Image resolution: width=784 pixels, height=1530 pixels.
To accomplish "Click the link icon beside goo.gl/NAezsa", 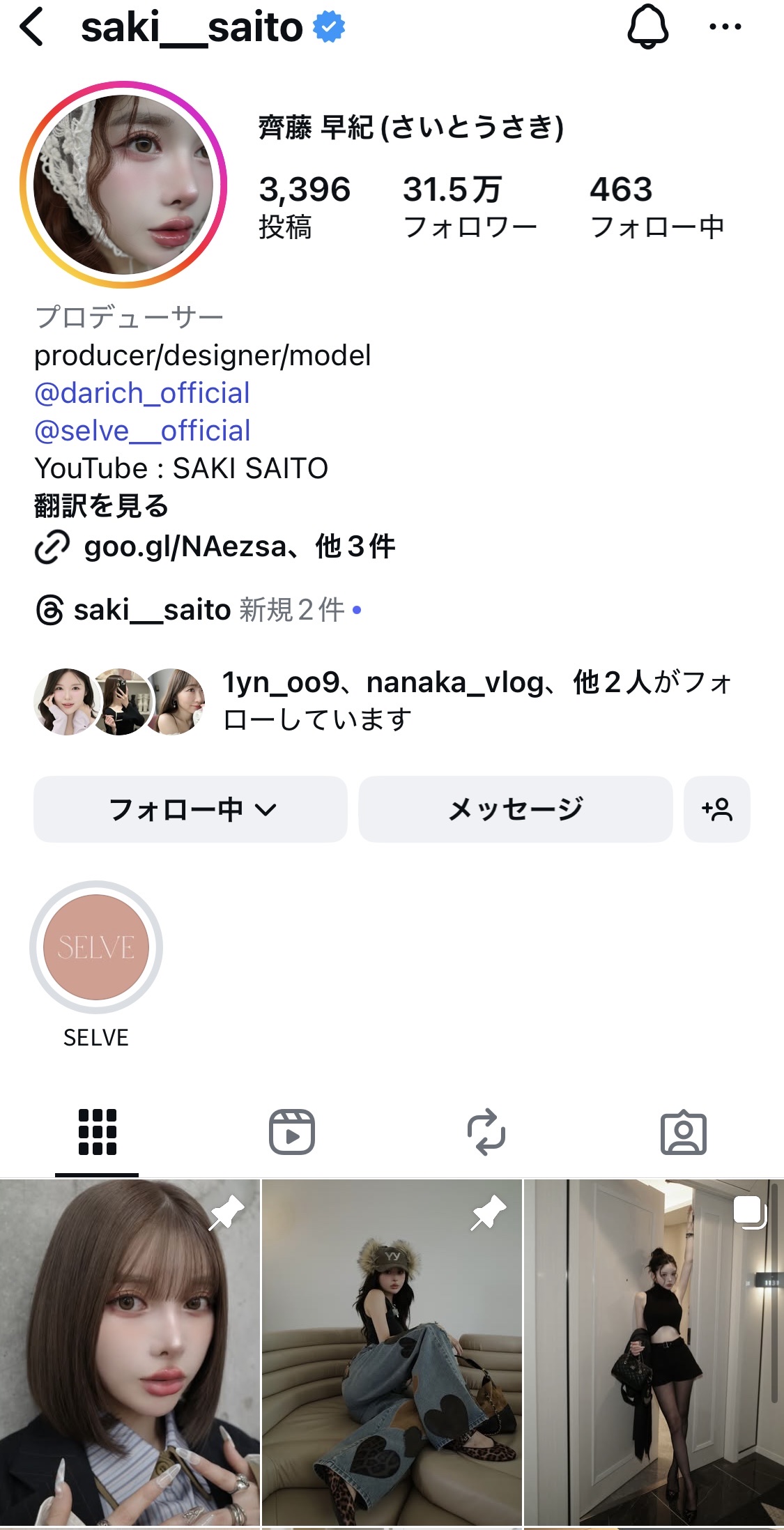I will pos(52,548).
